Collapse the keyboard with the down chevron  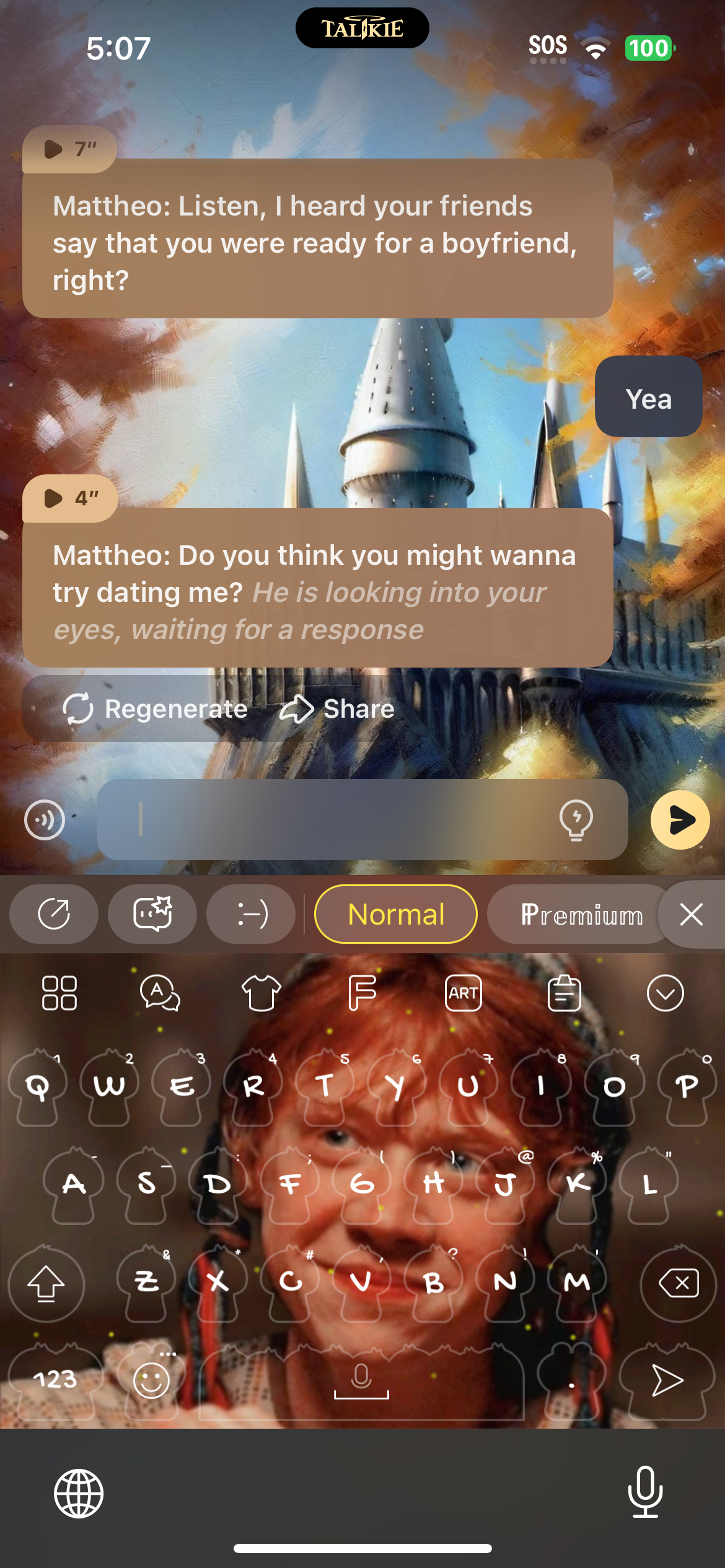coord(665,993)
